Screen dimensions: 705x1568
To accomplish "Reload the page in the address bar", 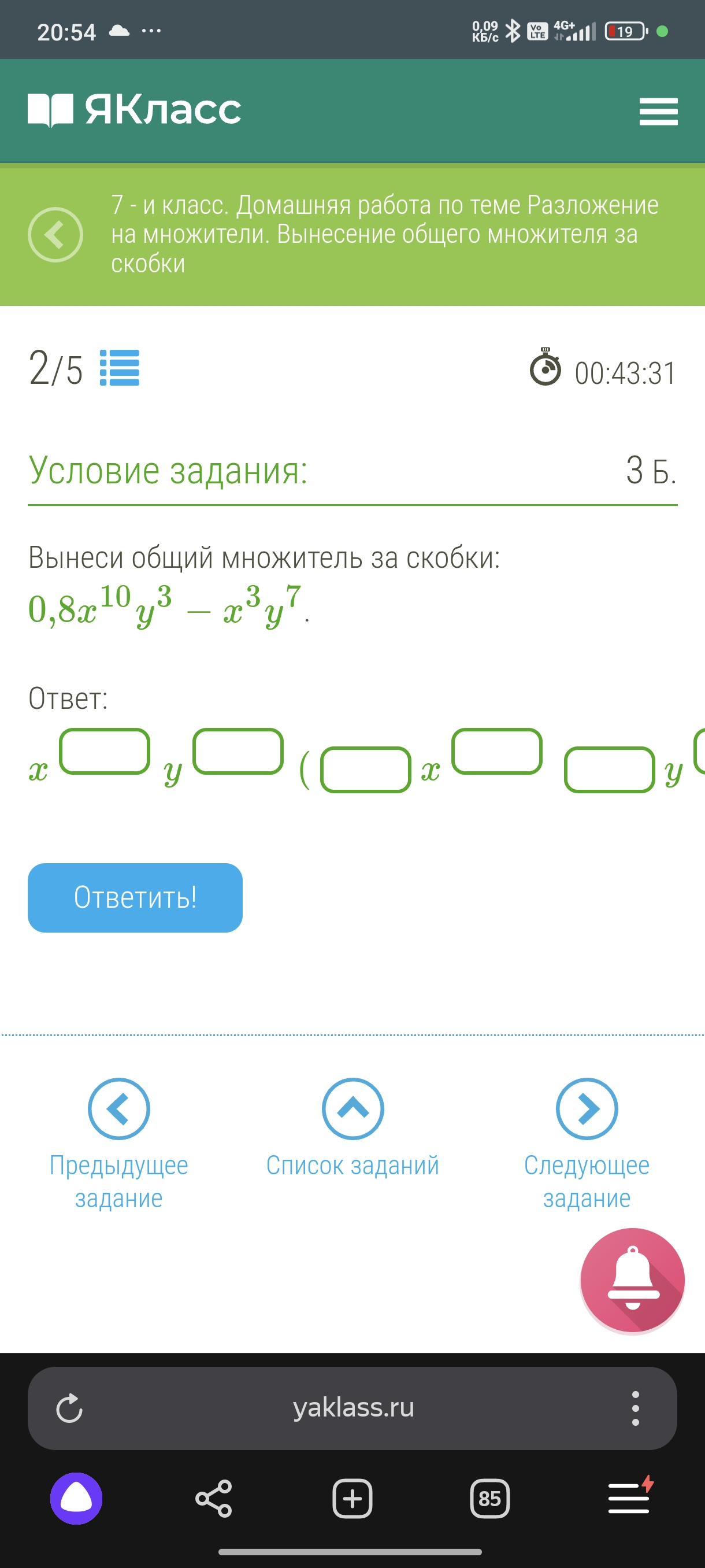I will point(69,1408).
